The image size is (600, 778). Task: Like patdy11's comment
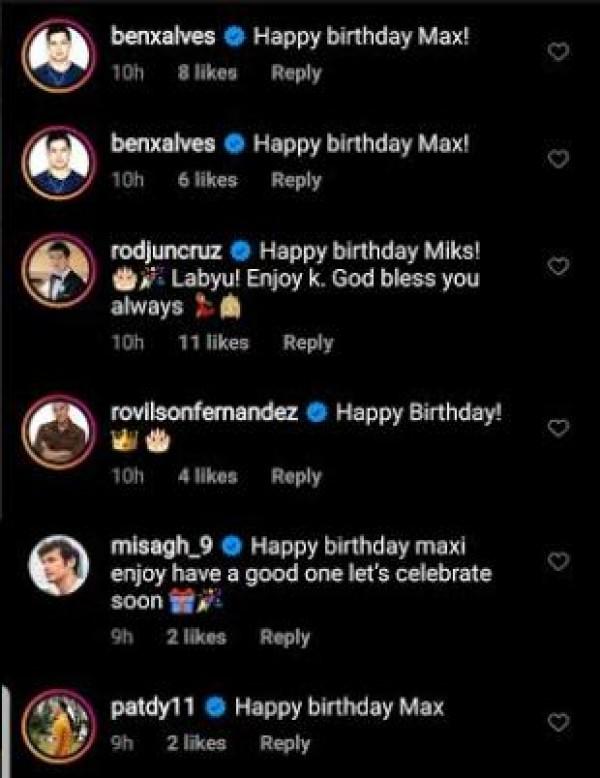click(x=559, y=722)
